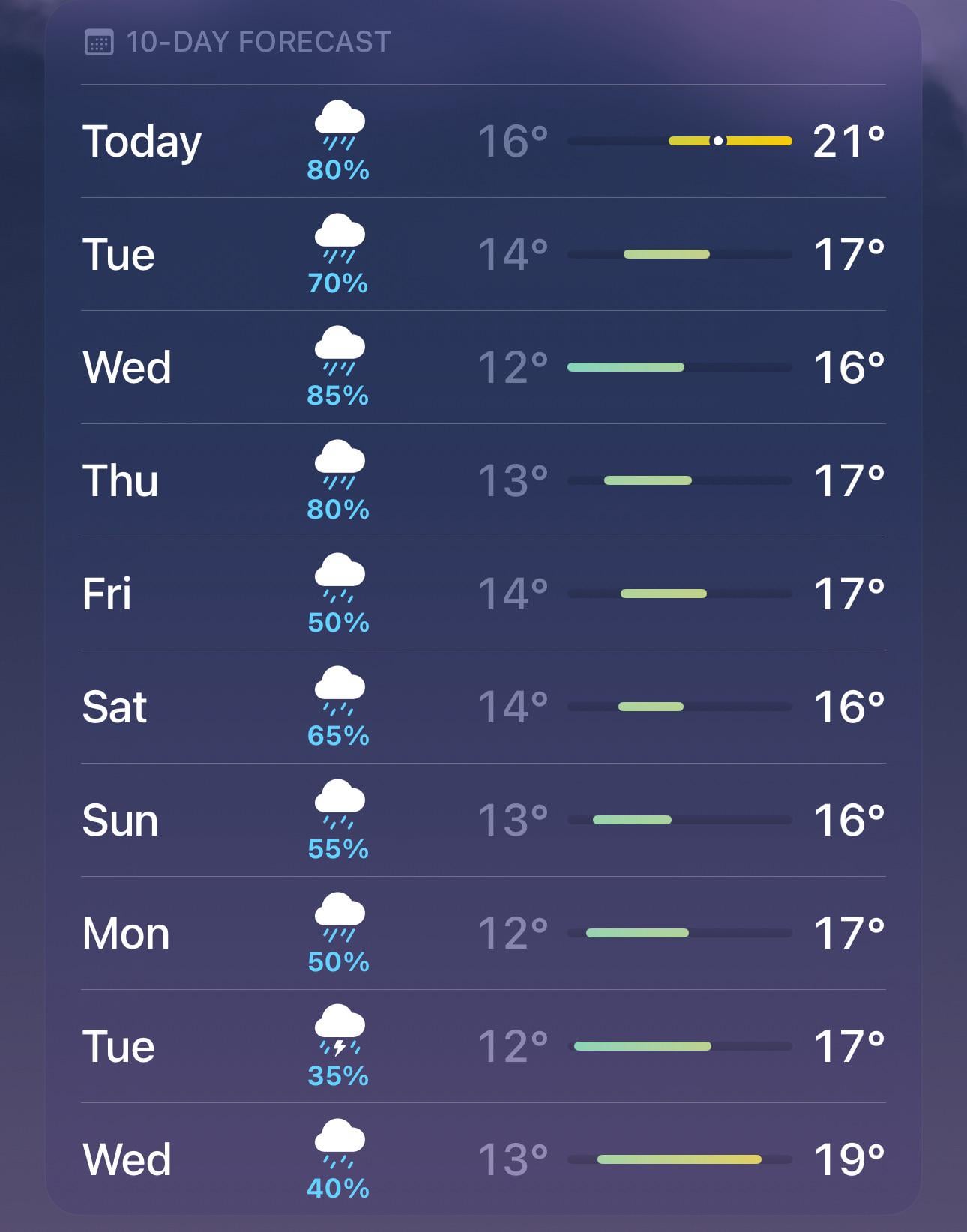Open Today's forecast row
Viewport: 967px width, 1232px height.
pyautogui.click(x=483, y=141)
